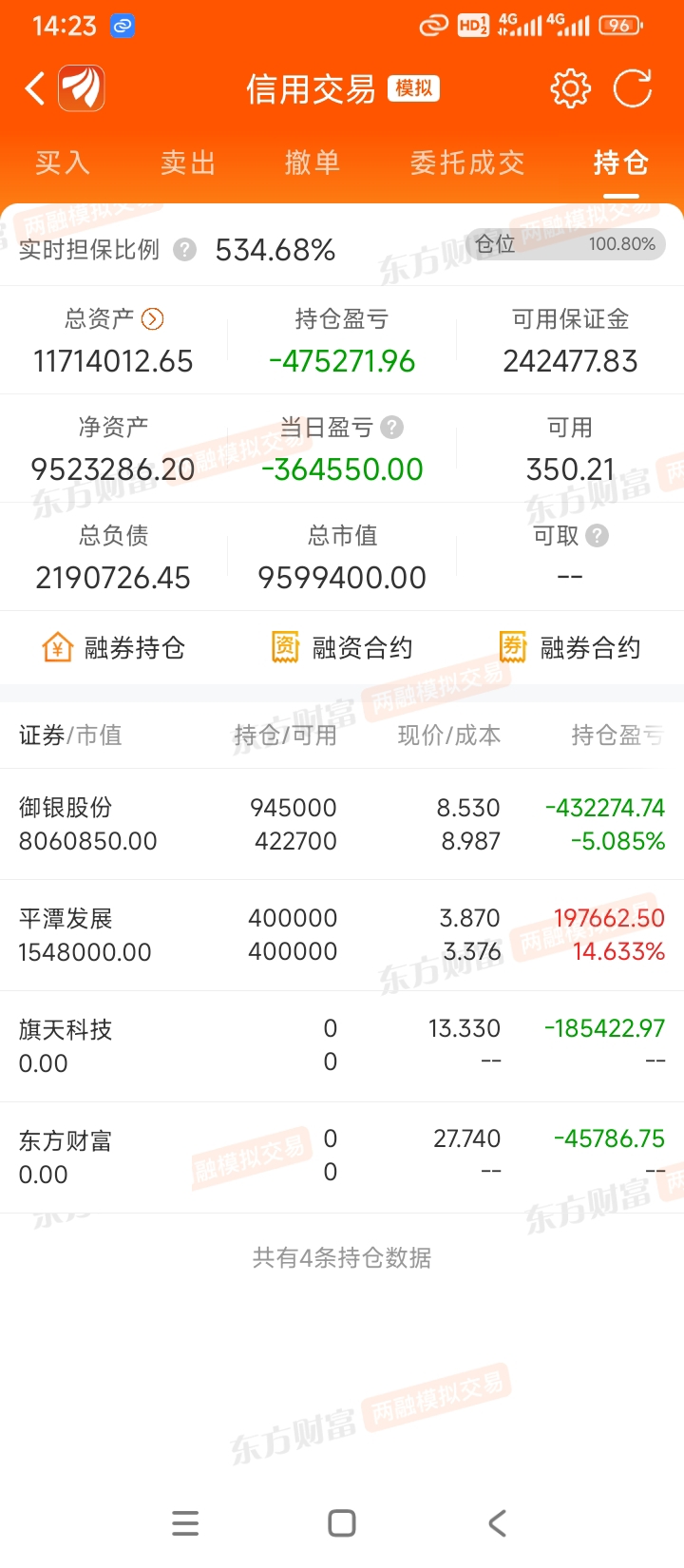
Task: Open the 委托成交 tab
Action: click(x=466, y=163)
